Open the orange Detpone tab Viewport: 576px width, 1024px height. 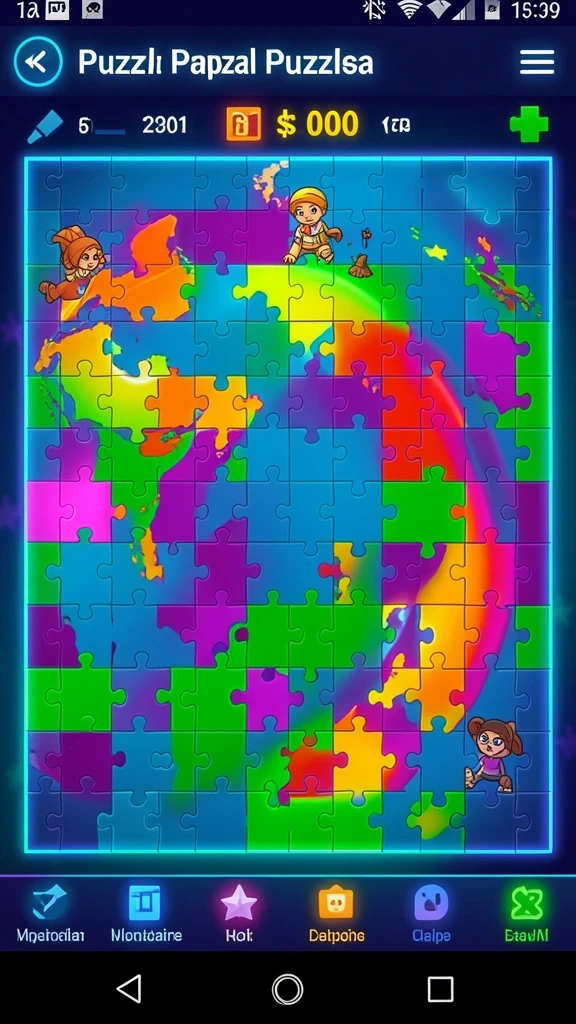point(336,914)
